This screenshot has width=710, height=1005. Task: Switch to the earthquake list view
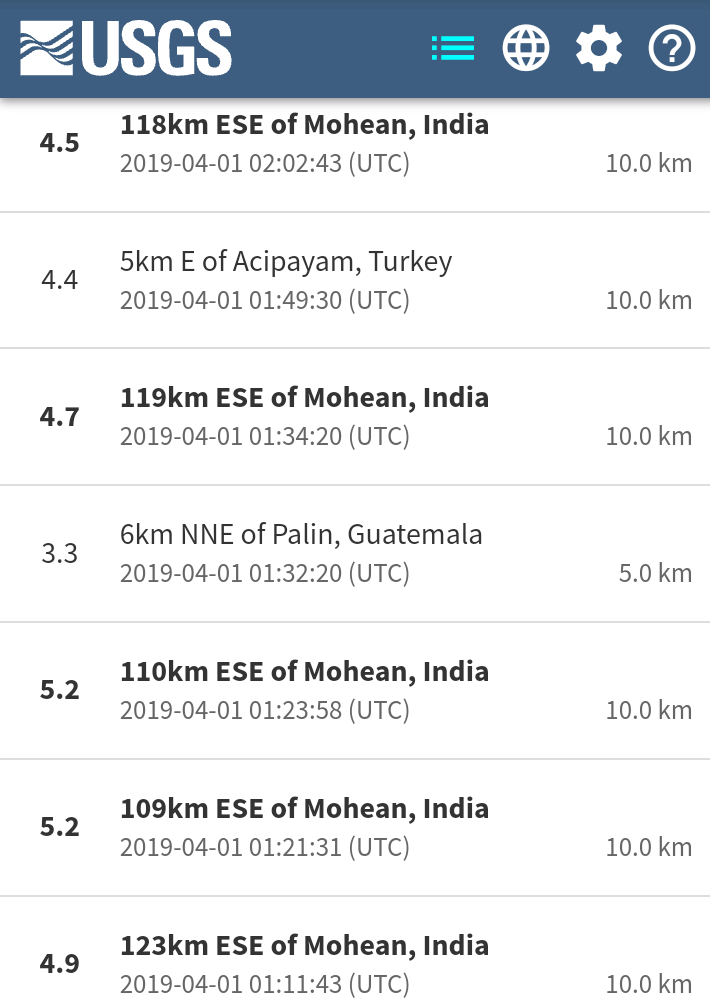(x=452, y=48)
